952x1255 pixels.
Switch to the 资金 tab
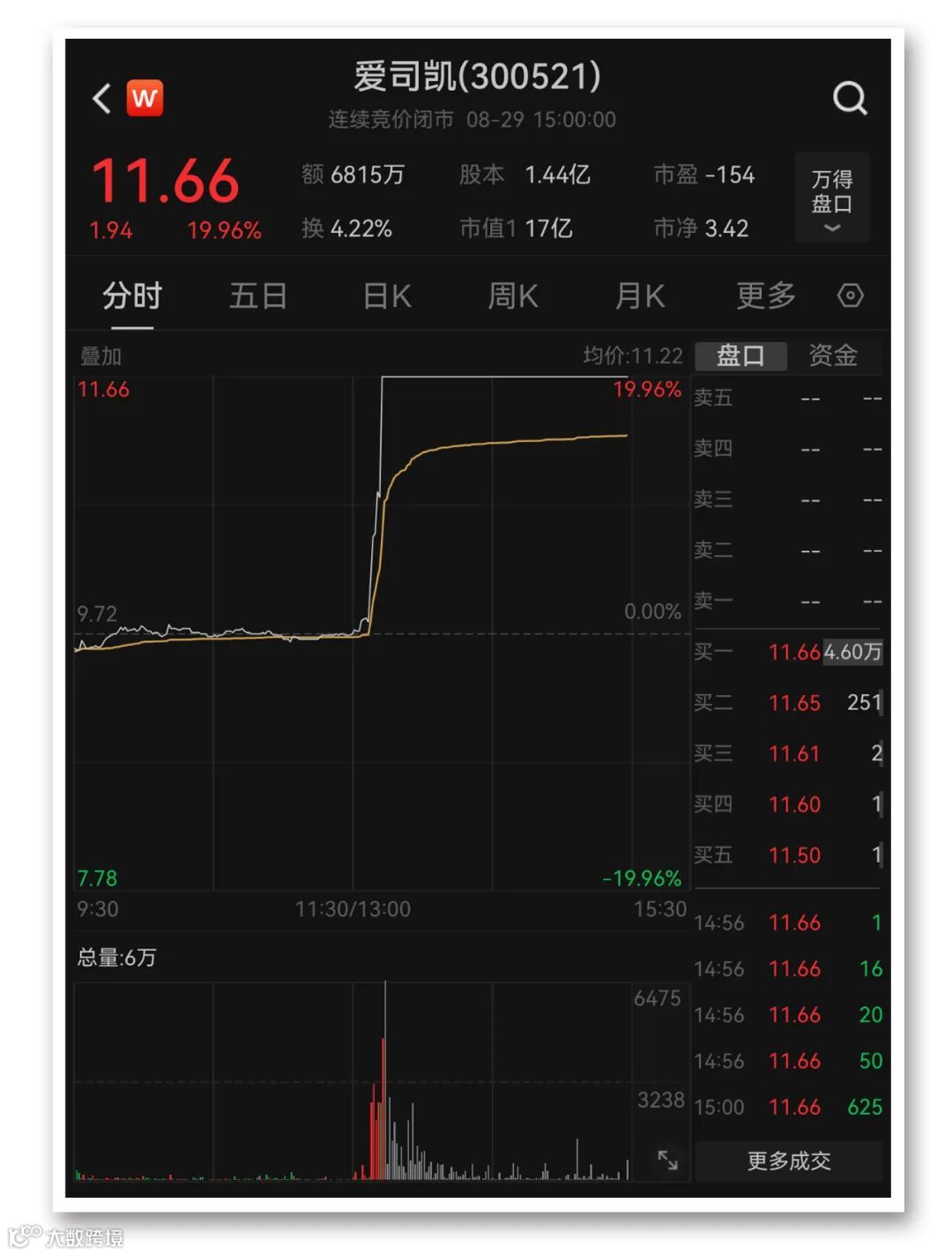pyautogui.click(x=833, y=355)
